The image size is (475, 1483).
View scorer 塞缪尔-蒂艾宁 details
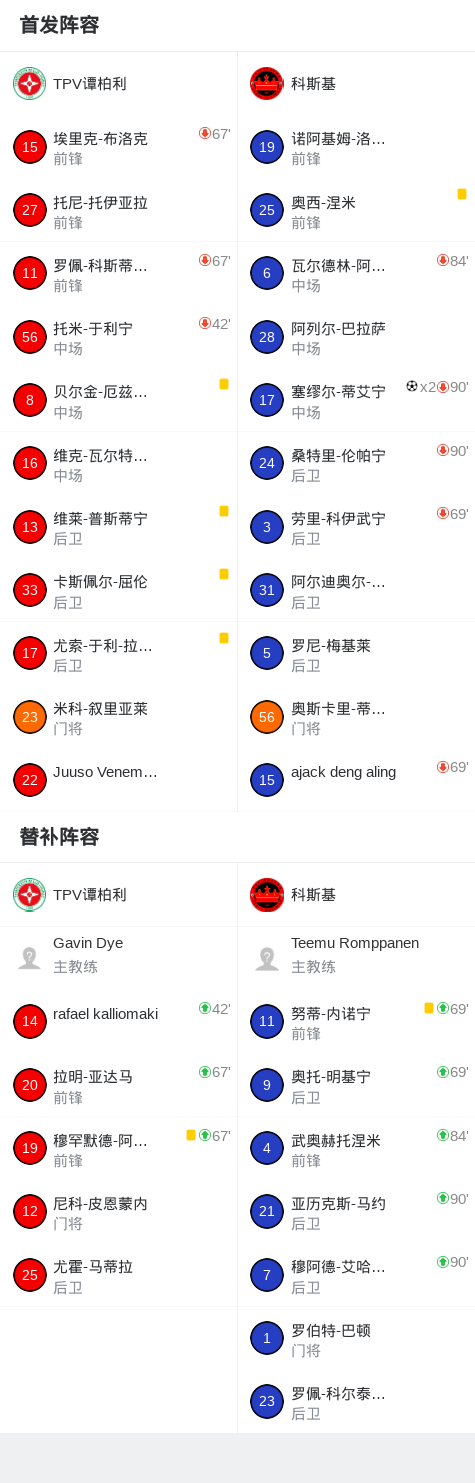pos(356,400)
